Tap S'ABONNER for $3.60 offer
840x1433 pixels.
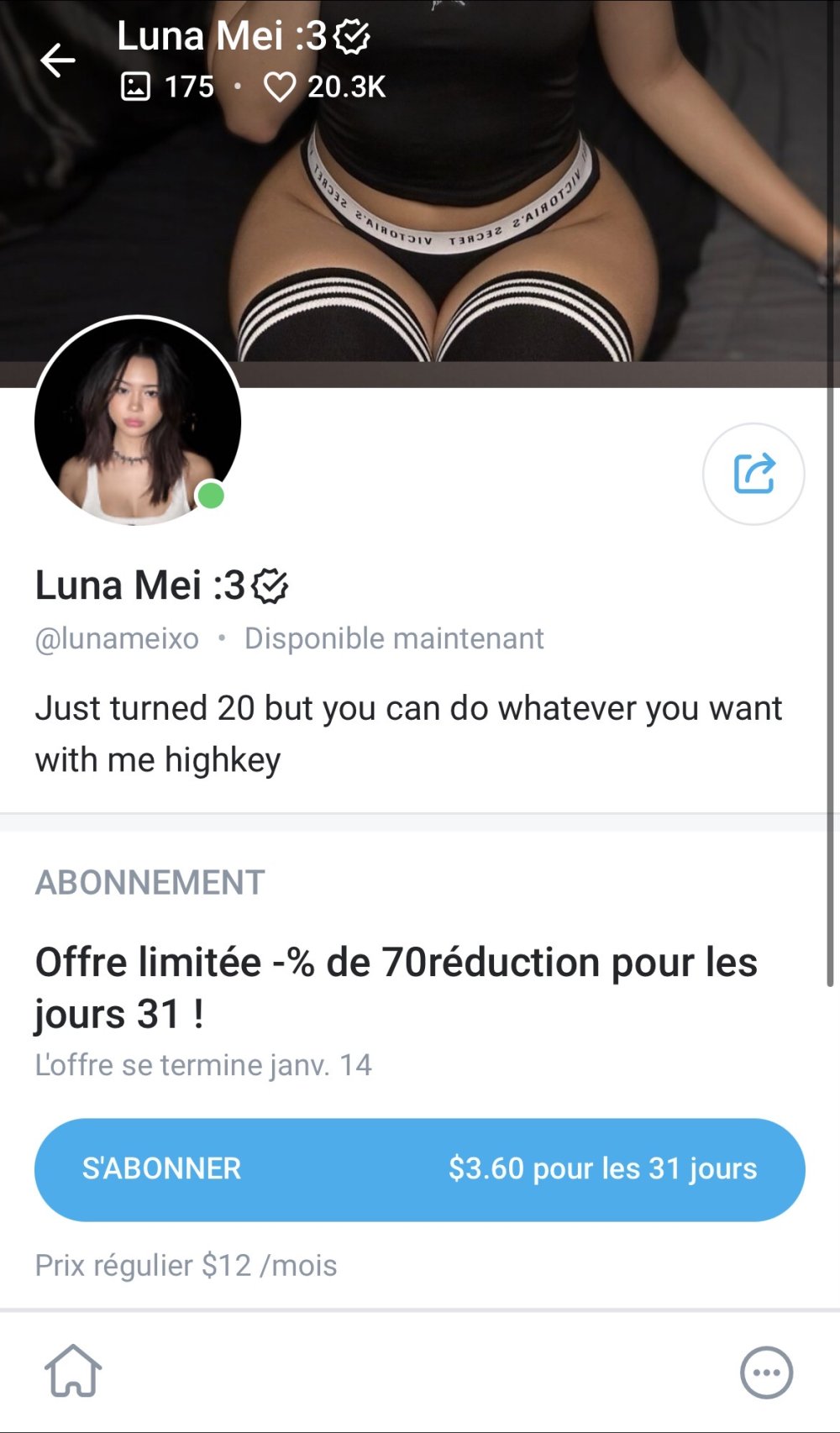point(419,1169)
